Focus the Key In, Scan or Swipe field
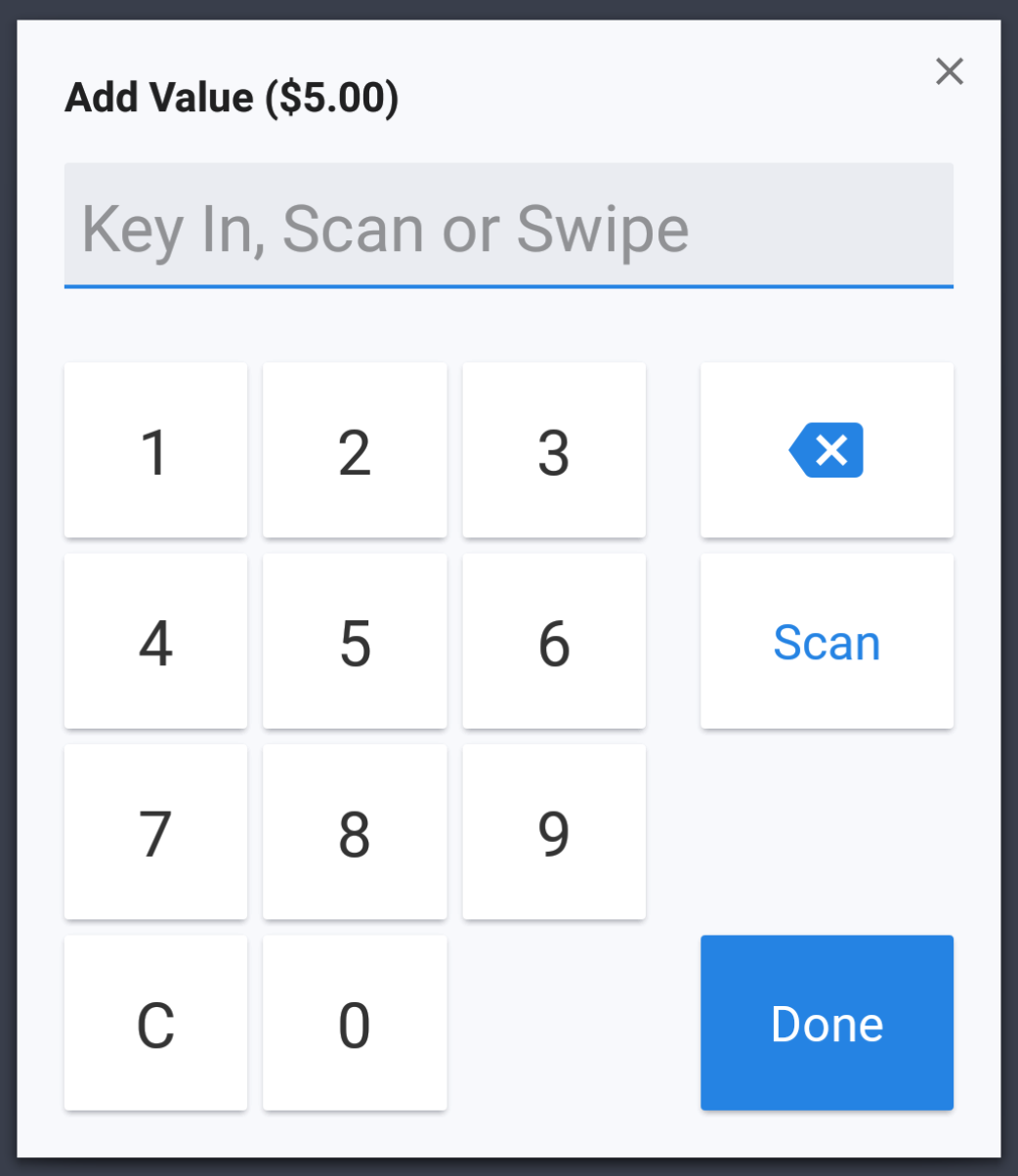The height and width of the screenshot is (1176, 1018). (508, 227)
